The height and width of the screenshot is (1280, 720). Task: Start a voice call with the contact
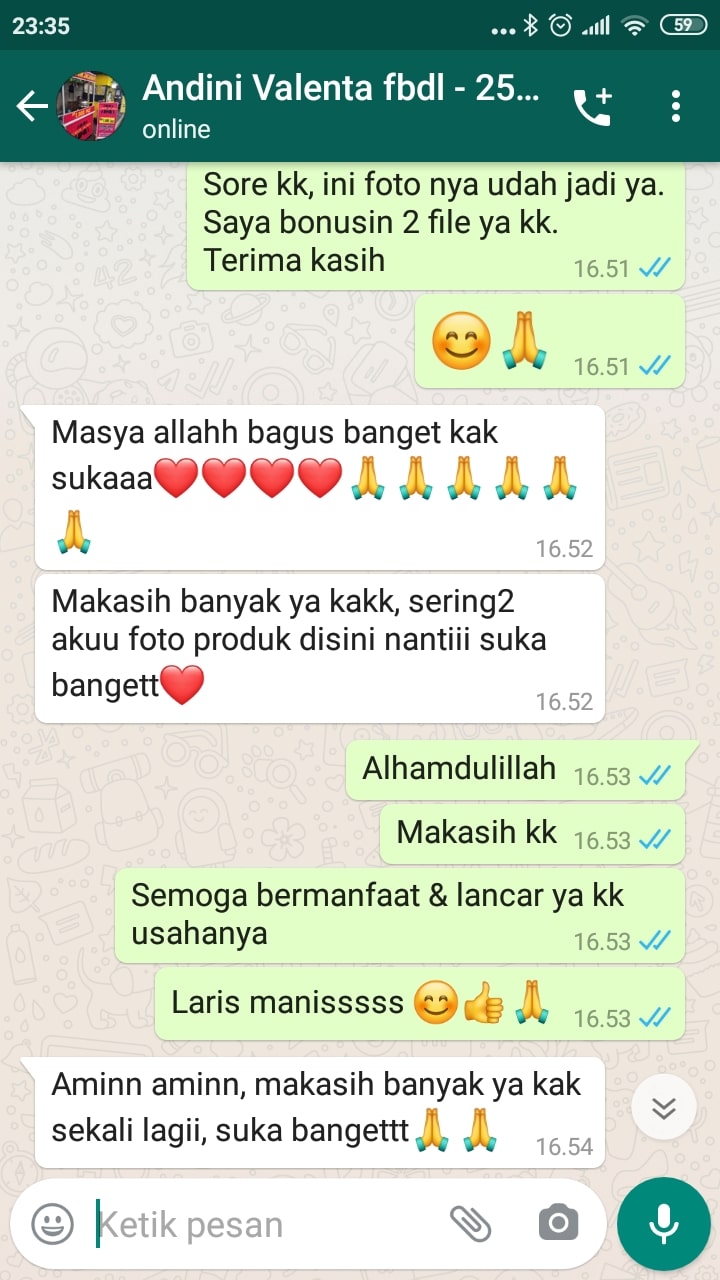(592, 107)
